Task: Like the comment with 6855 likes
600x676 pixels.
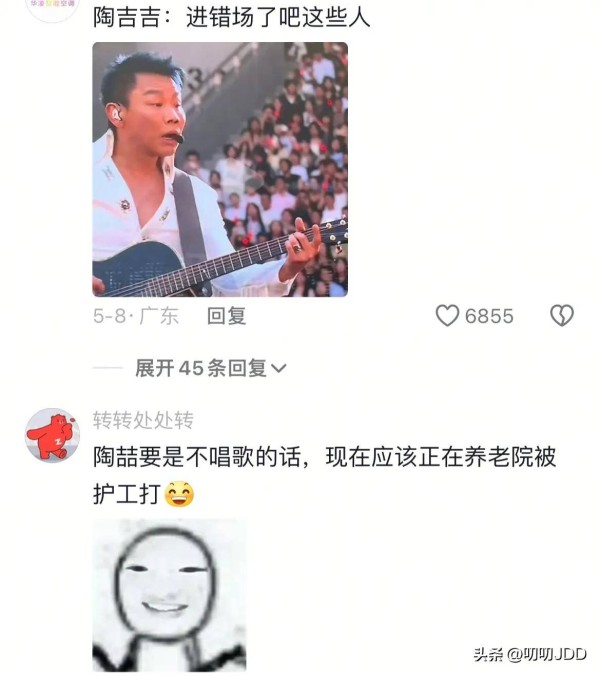Action: click(x=447, y=316)
